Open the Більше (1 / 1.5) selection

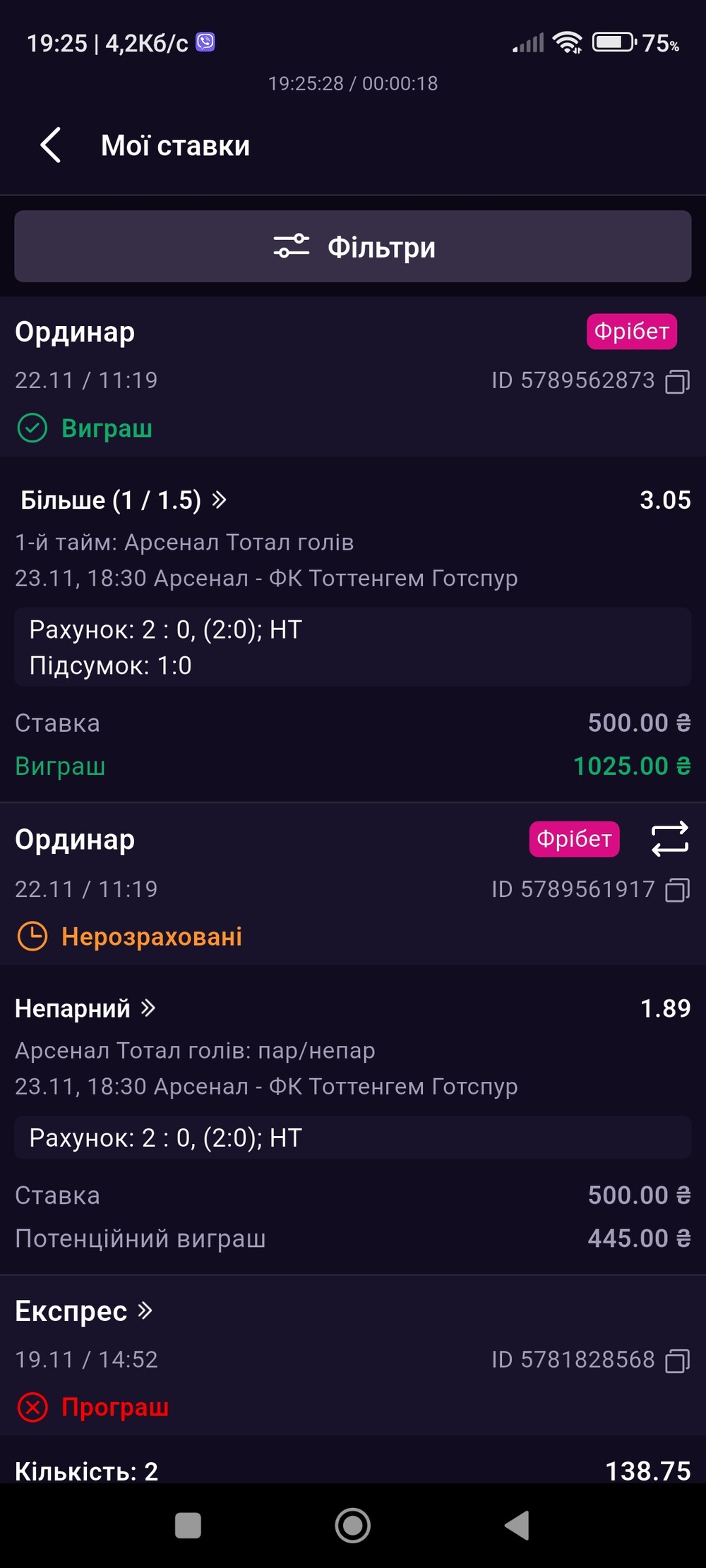(x=124, y=500)
